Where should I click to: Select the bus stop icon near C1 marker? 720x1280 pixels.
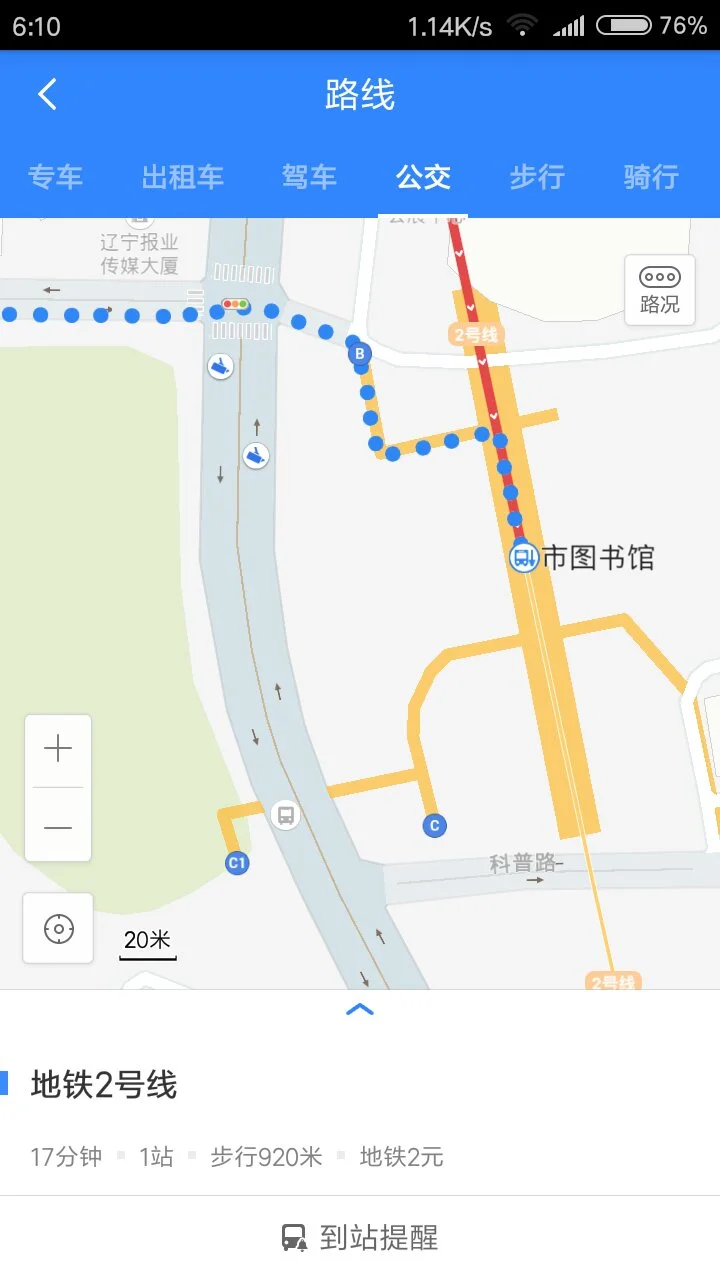point(287,813)
